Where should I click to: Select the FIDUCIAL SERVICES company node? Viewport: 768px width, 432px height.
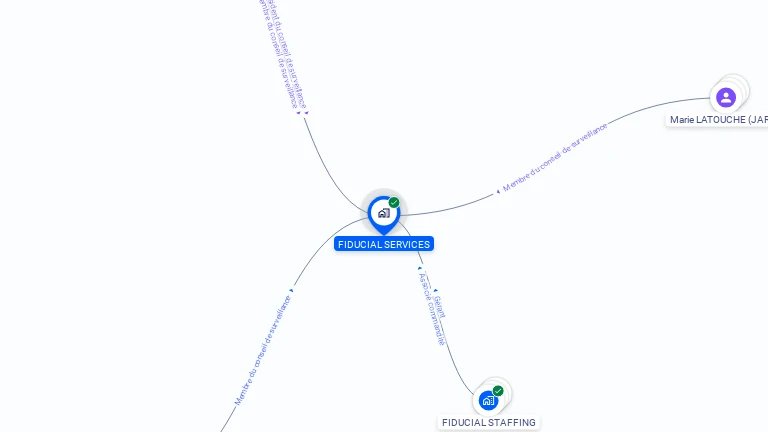click(383, 213)
